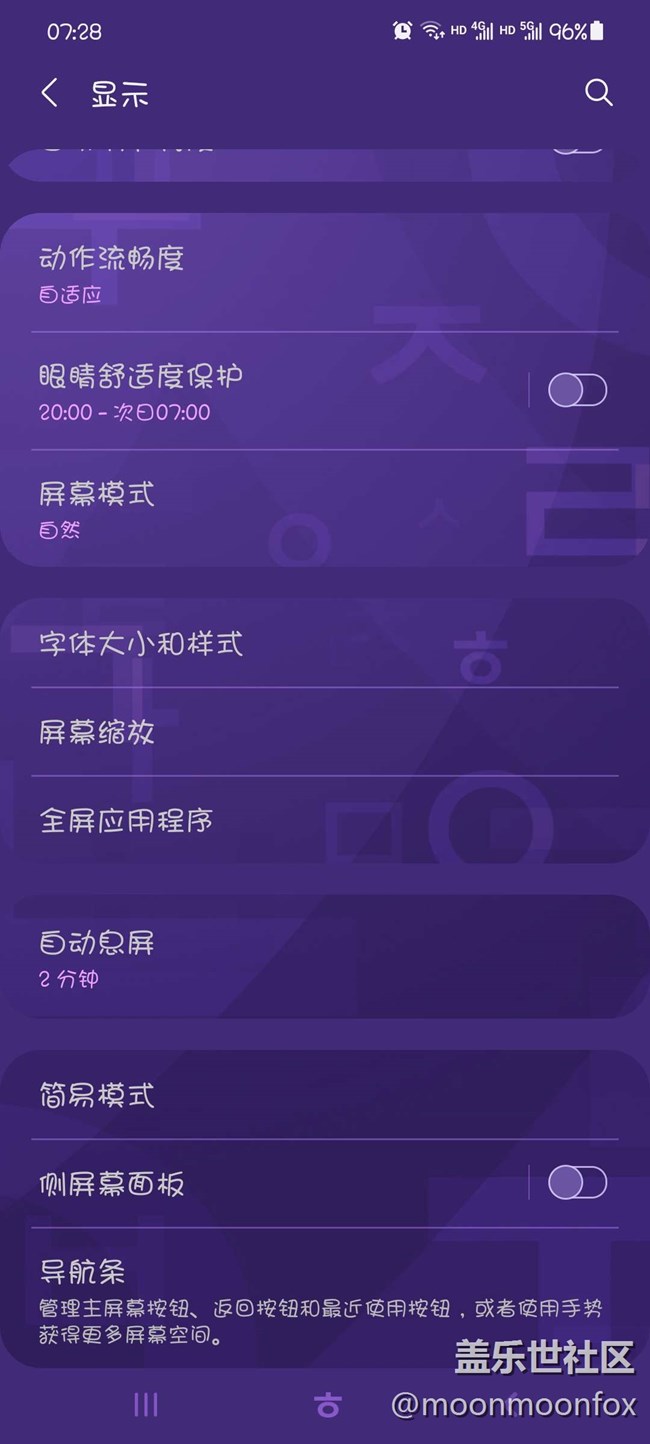Screen dimensions: 650x1444
Task: Open 全屏应用程序
Action: click(x=325, y=821)
